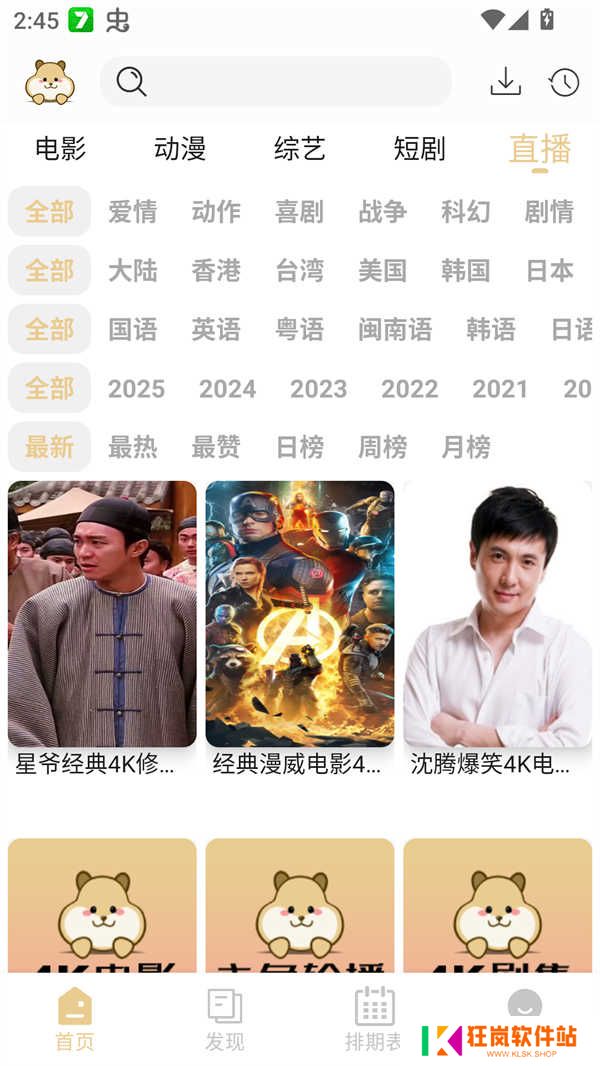Sort by 周榜 ranking

click(x=382, y=447)
